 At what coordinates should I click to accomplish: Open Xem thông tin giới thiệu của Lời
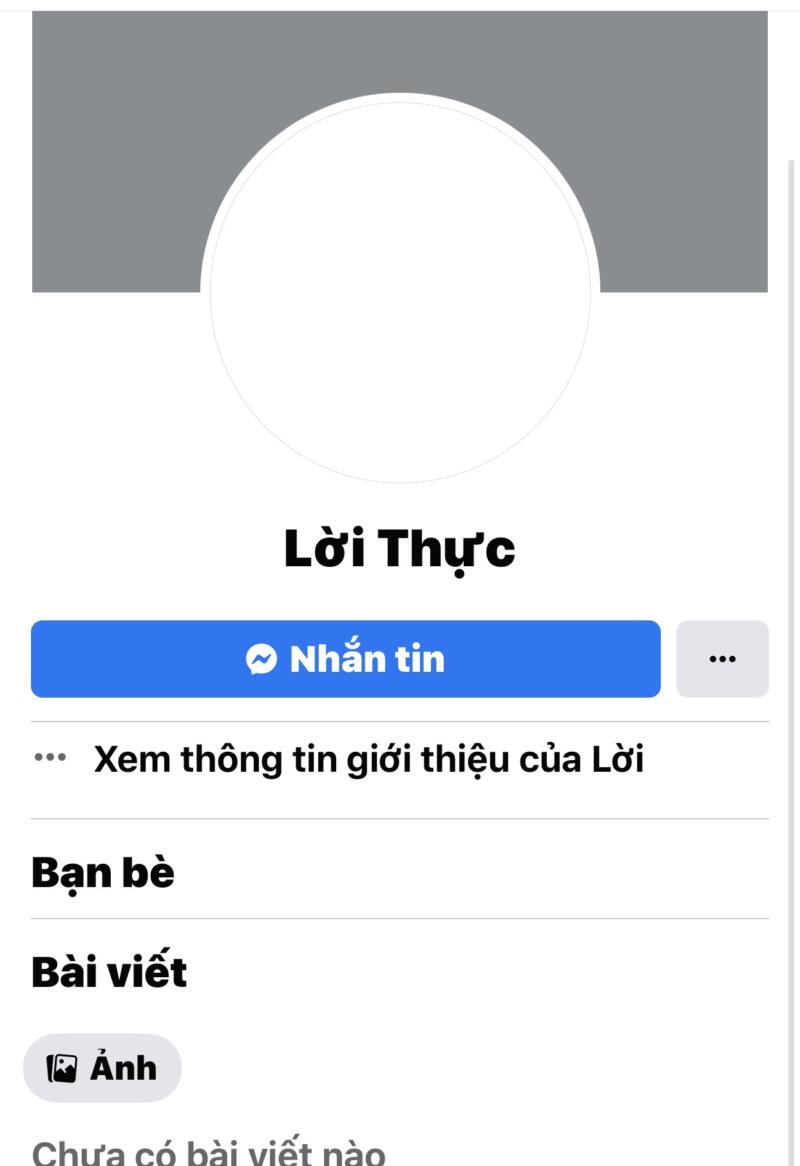pyautogui.click(x=368, y=760)
